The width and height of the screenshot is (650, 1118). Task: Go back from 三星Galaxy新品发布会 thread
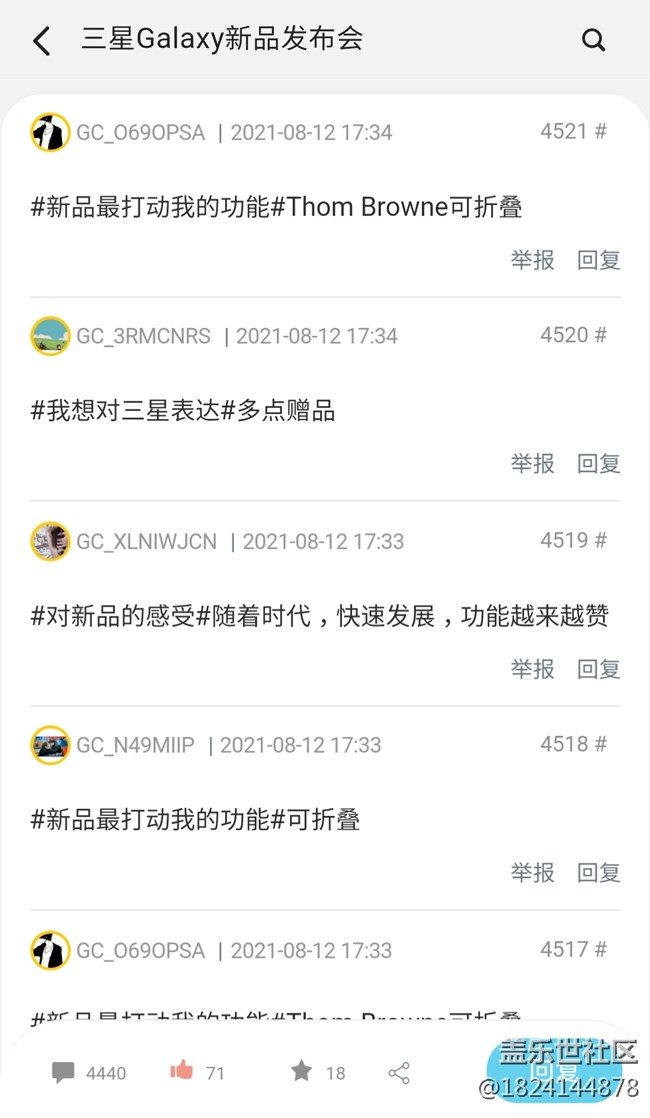[x=41, y=41]
